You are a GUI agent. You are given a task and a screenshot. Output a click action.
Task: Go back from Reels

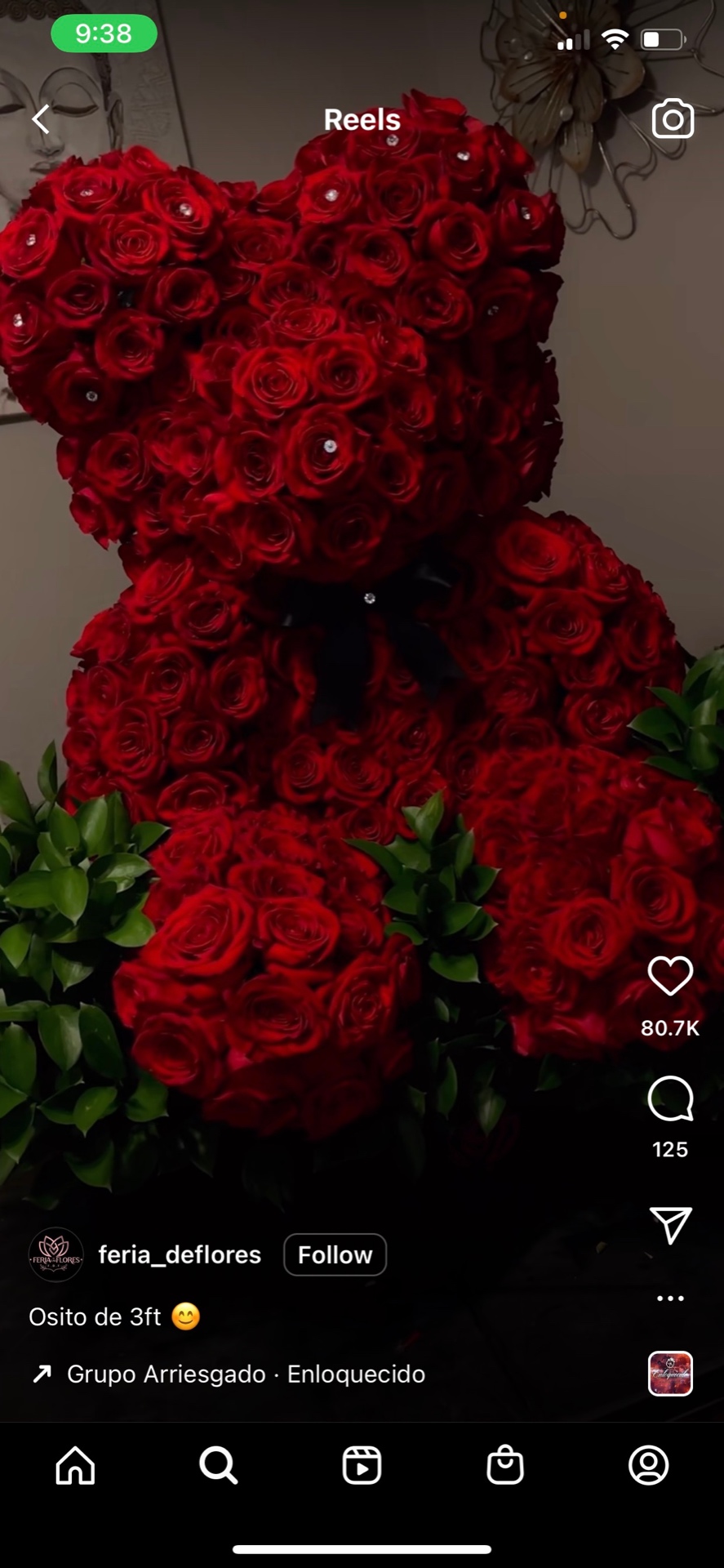pos(41,120)
